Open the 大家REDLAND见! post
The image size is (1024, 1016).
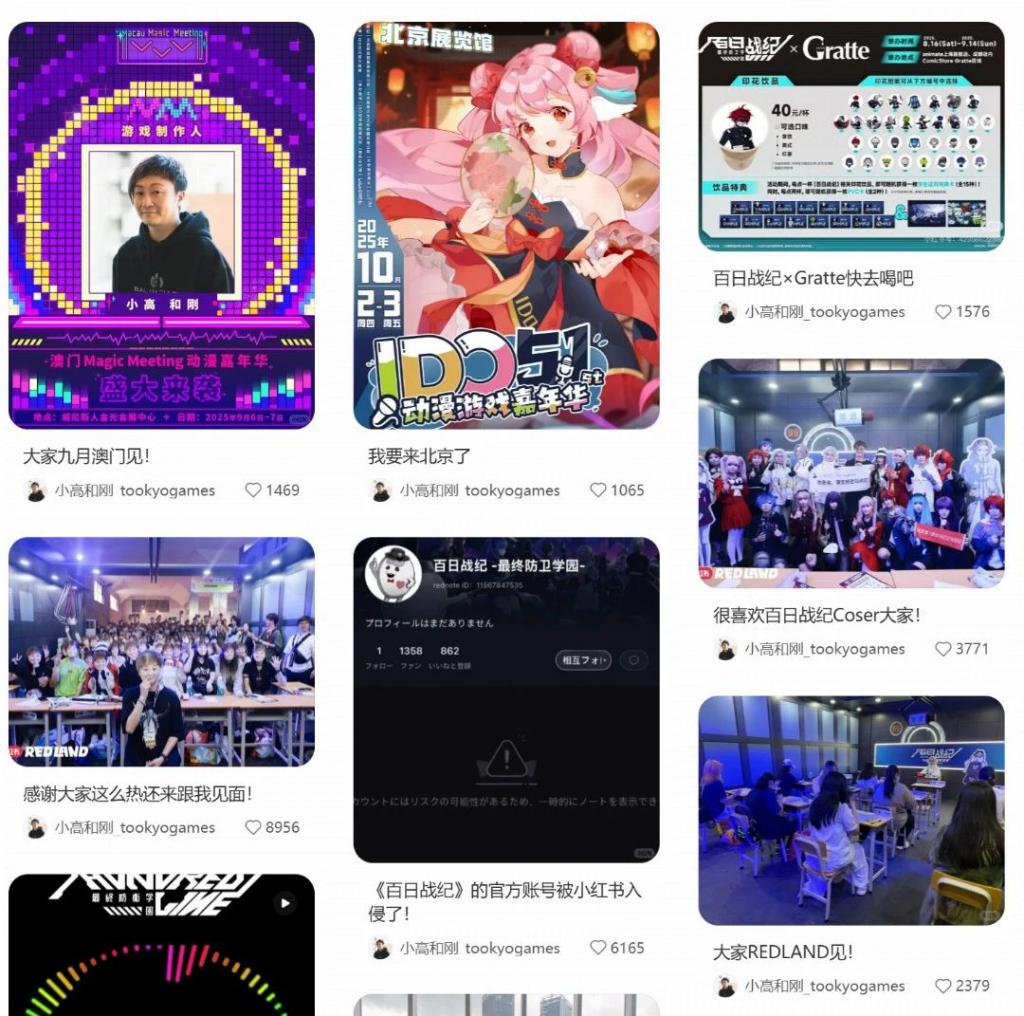tap(851, 810)
